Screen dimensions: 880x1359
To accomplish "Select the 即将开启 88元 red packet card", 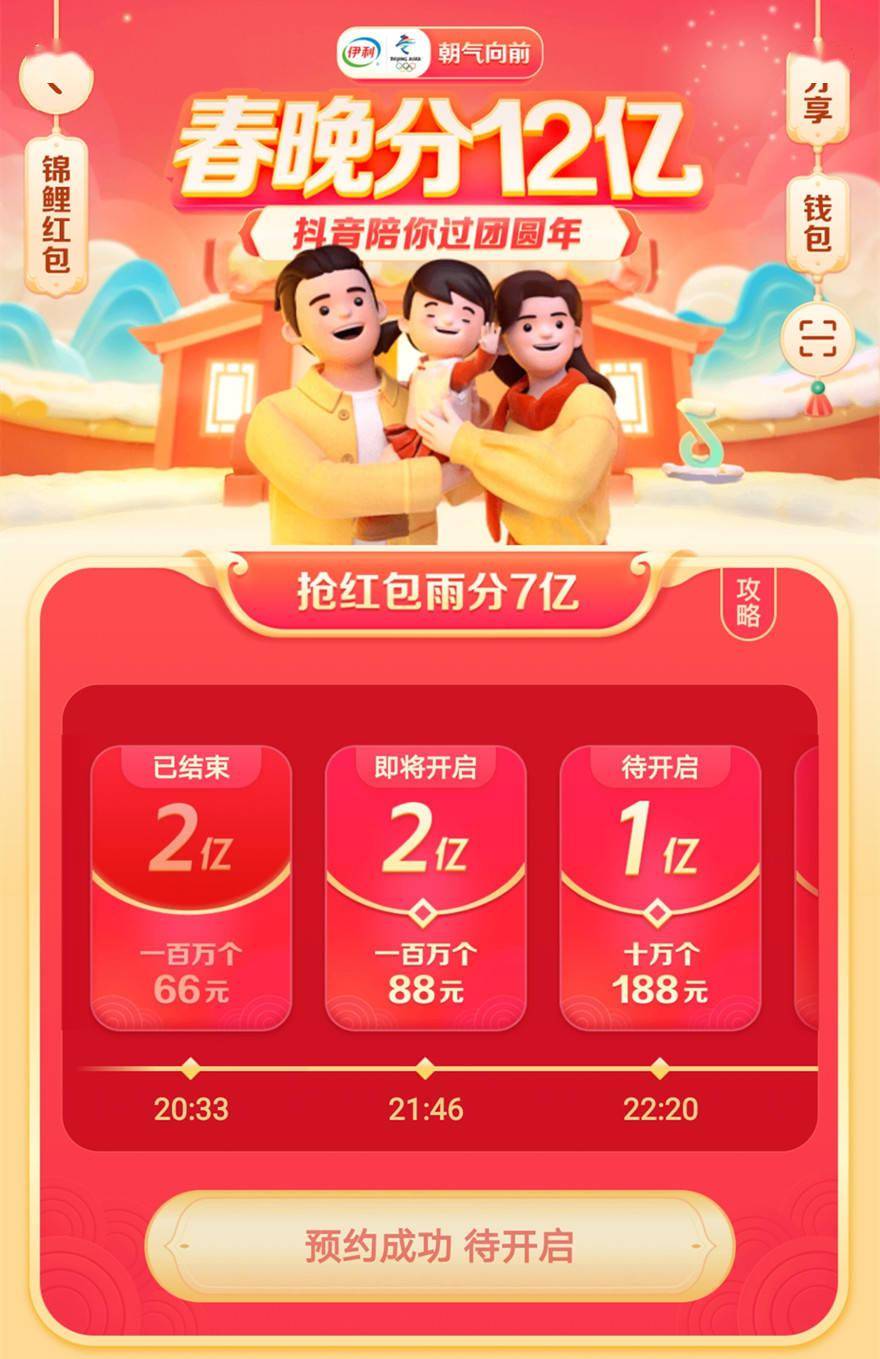I will (425, 887).
